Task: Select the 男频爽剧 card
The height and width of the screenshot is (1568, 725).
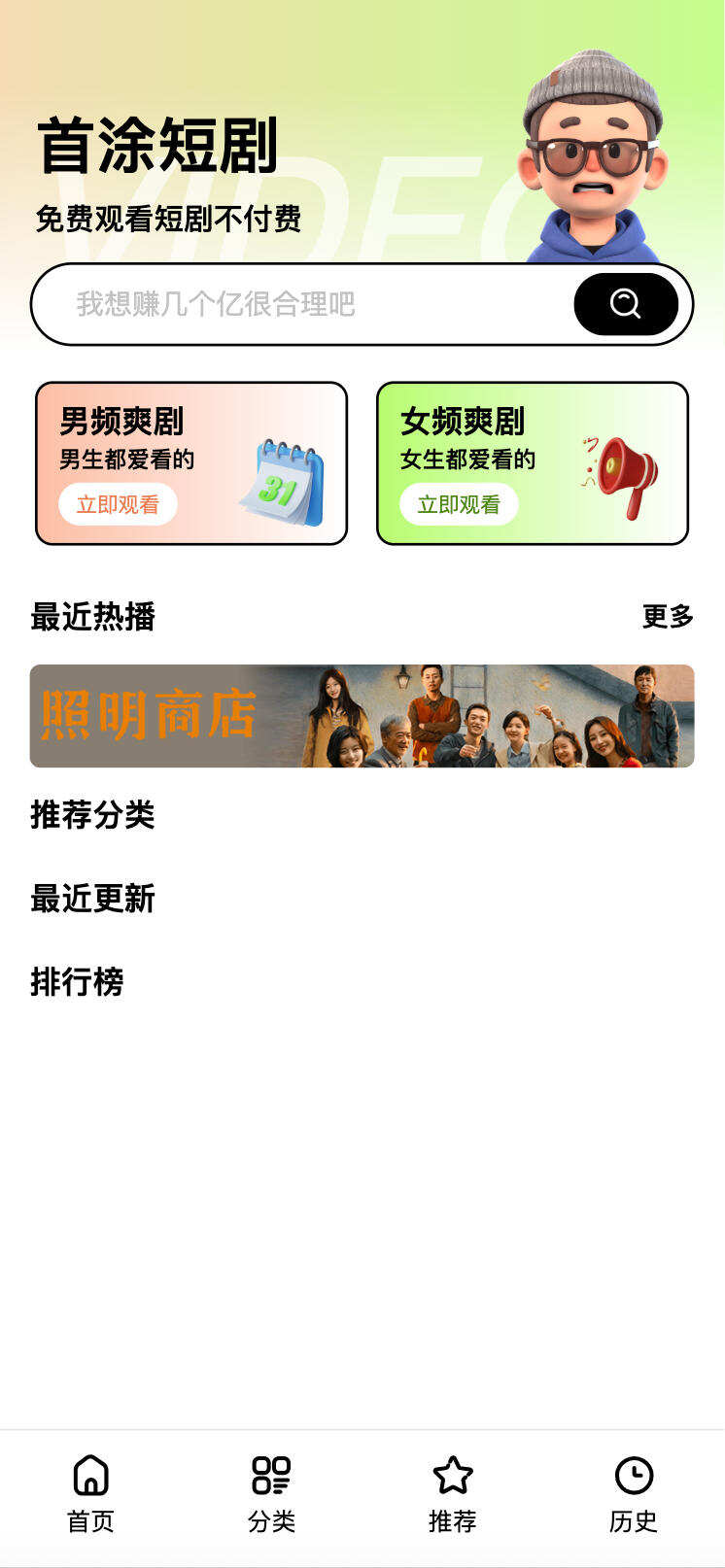Action: [x=190, y=462]
